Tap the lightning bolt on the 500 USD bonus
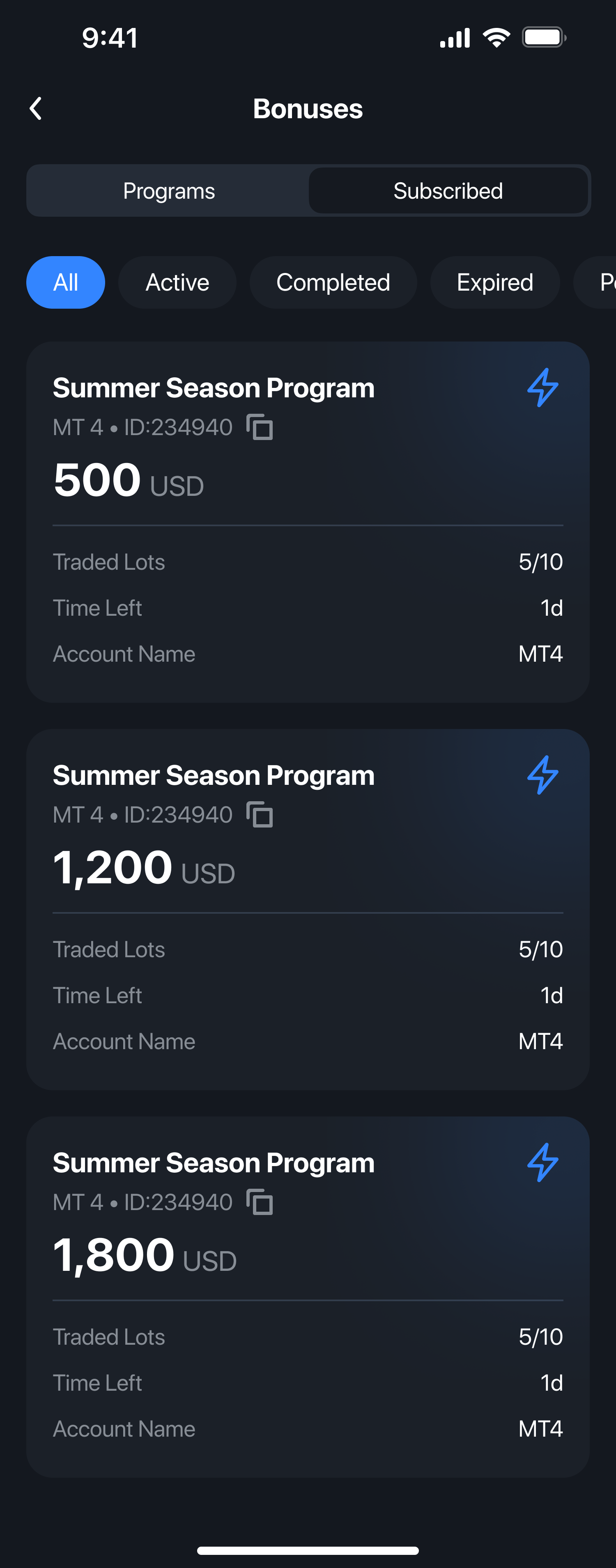Viewport: 616px width, 1568px height. click(544, 388)
